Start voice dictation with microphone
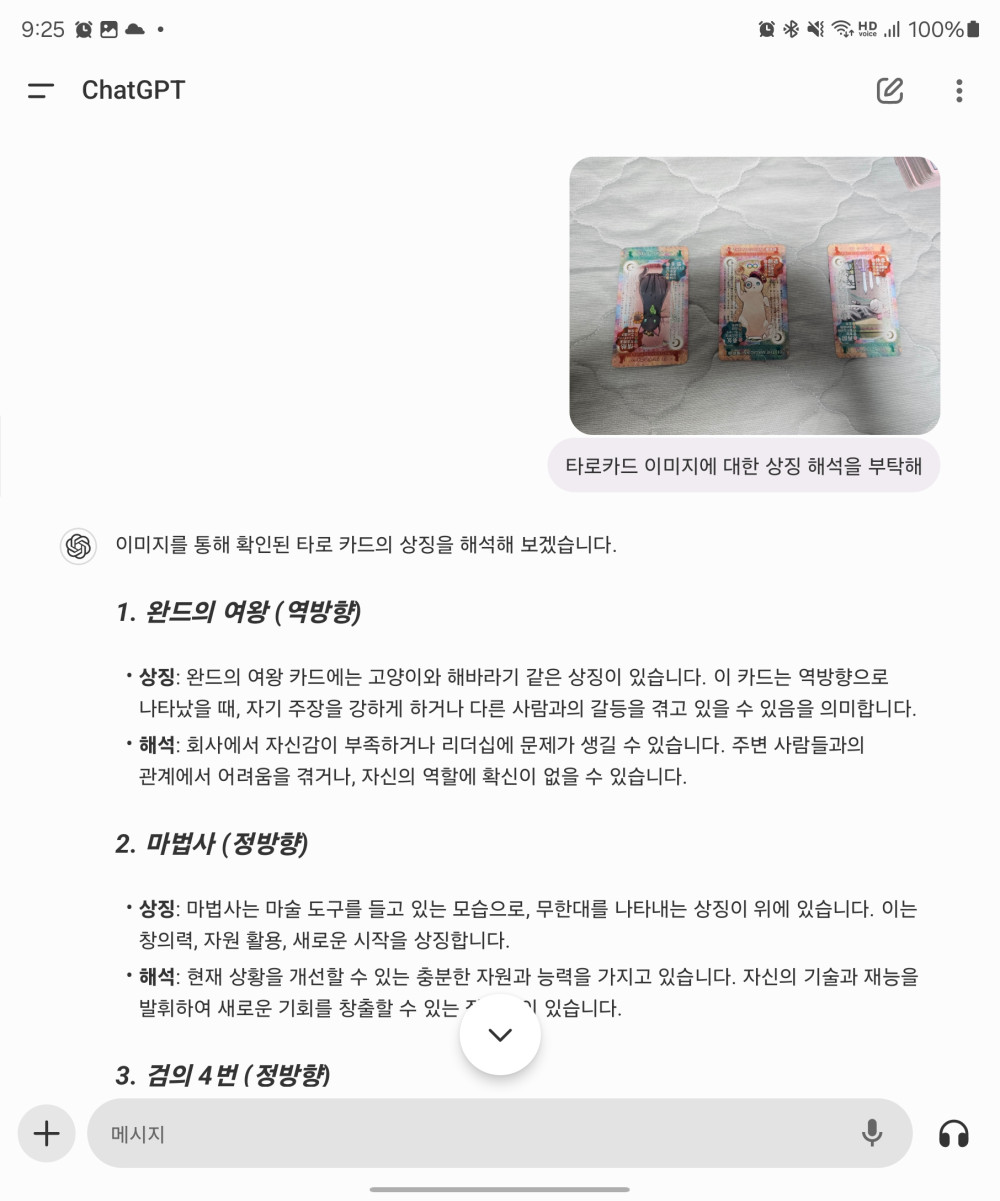The image size is (1000, 1201). click(872, 1133)
